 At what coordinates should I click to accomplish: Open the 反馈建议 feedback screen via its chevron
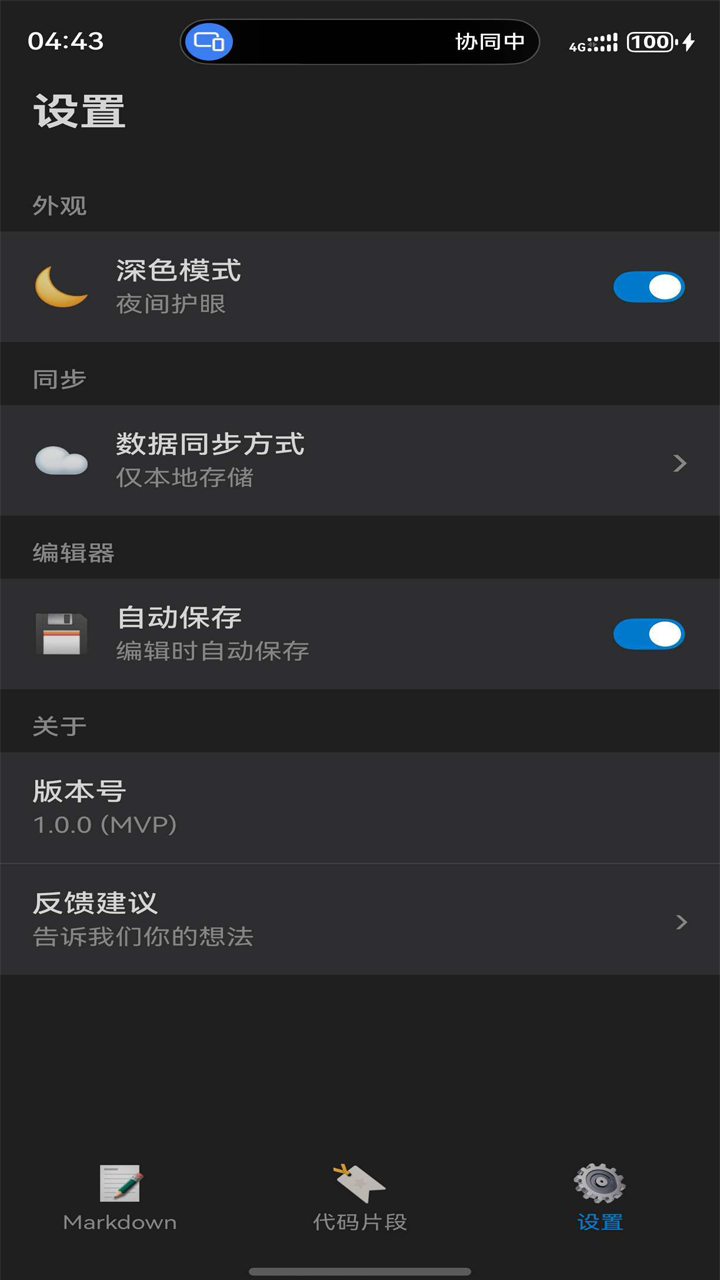click(x=681, y=919)
